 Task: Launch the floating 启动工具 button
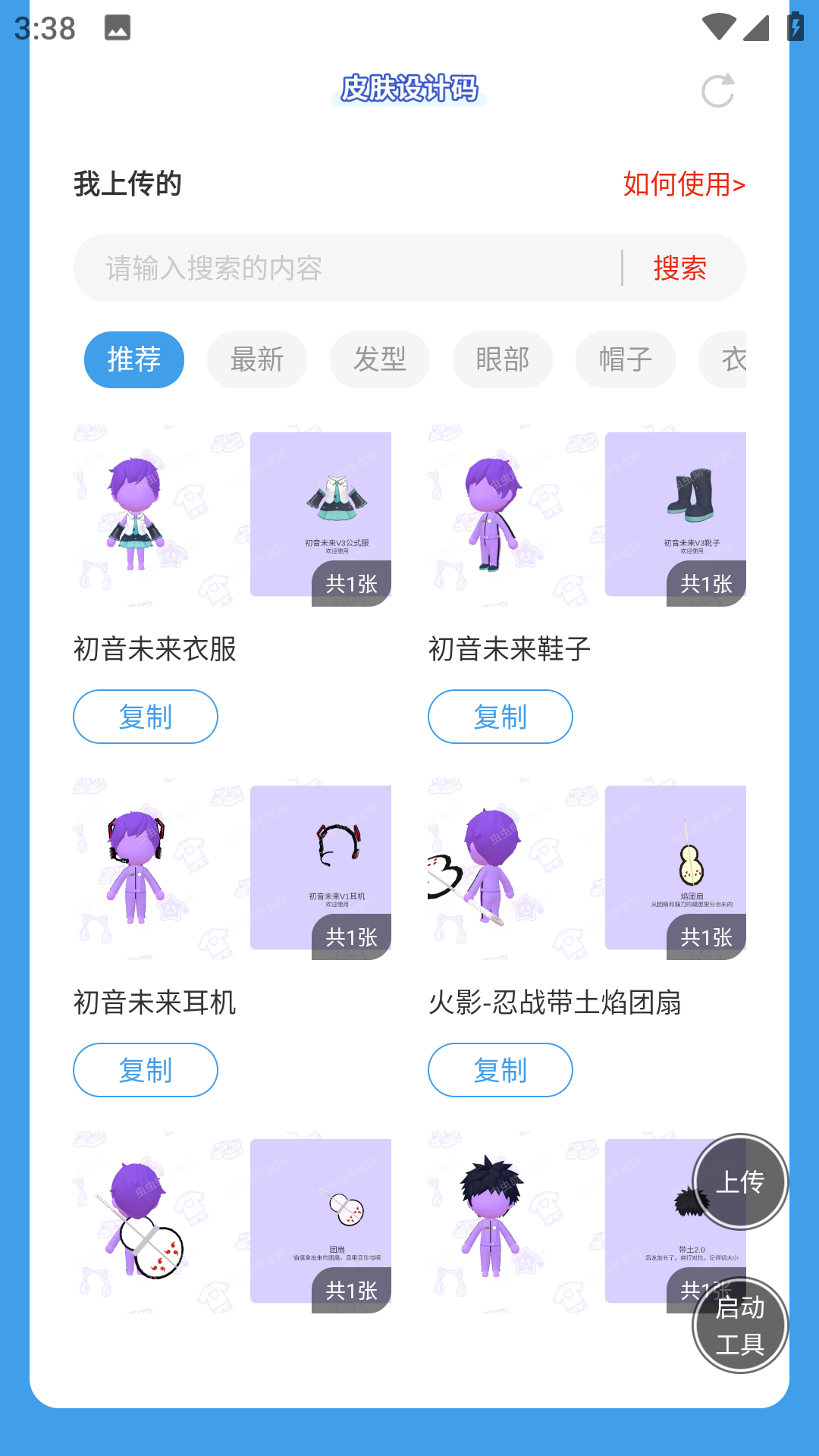click(x=740, y=1326)
